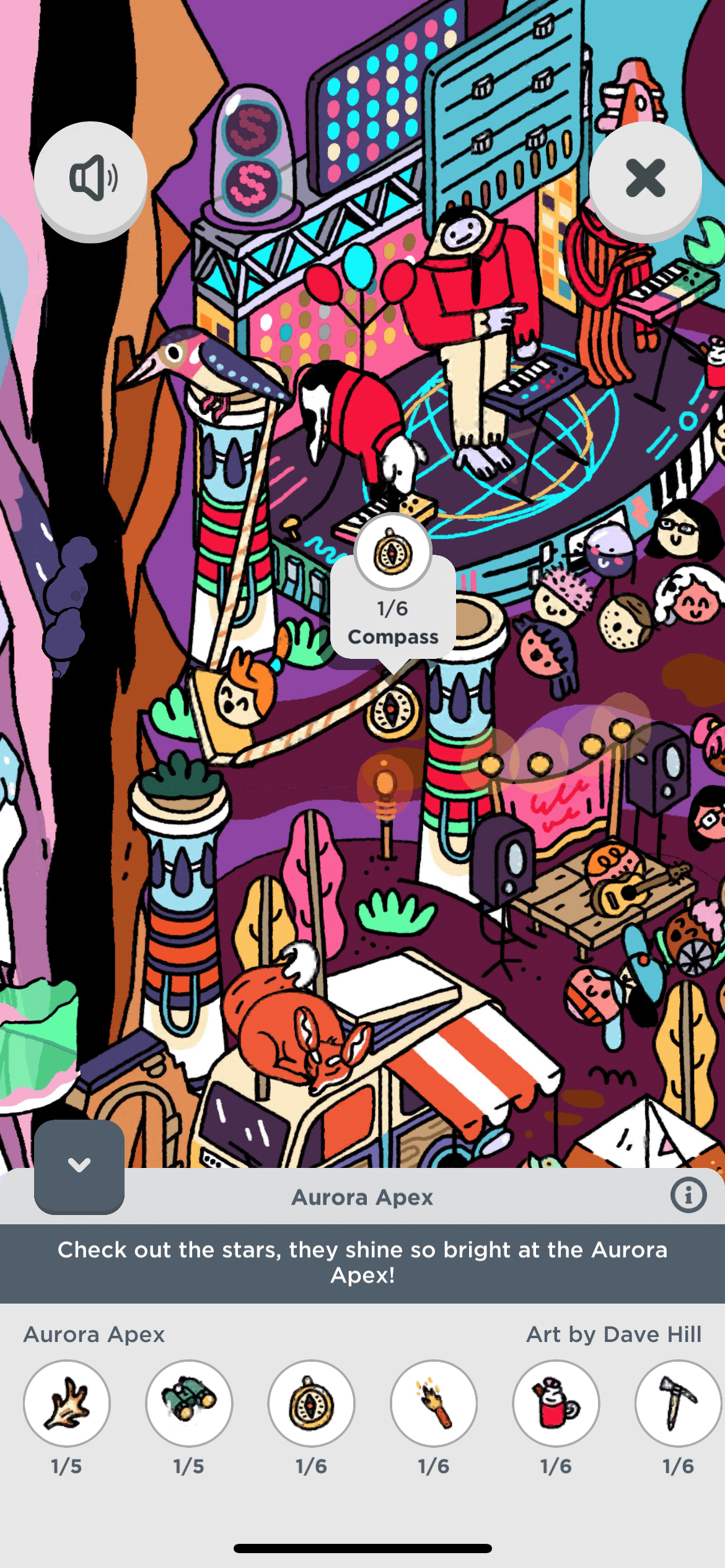Close the Aurora Apex level
Viewport: 725px width, 1568px height.
point(645,178)
